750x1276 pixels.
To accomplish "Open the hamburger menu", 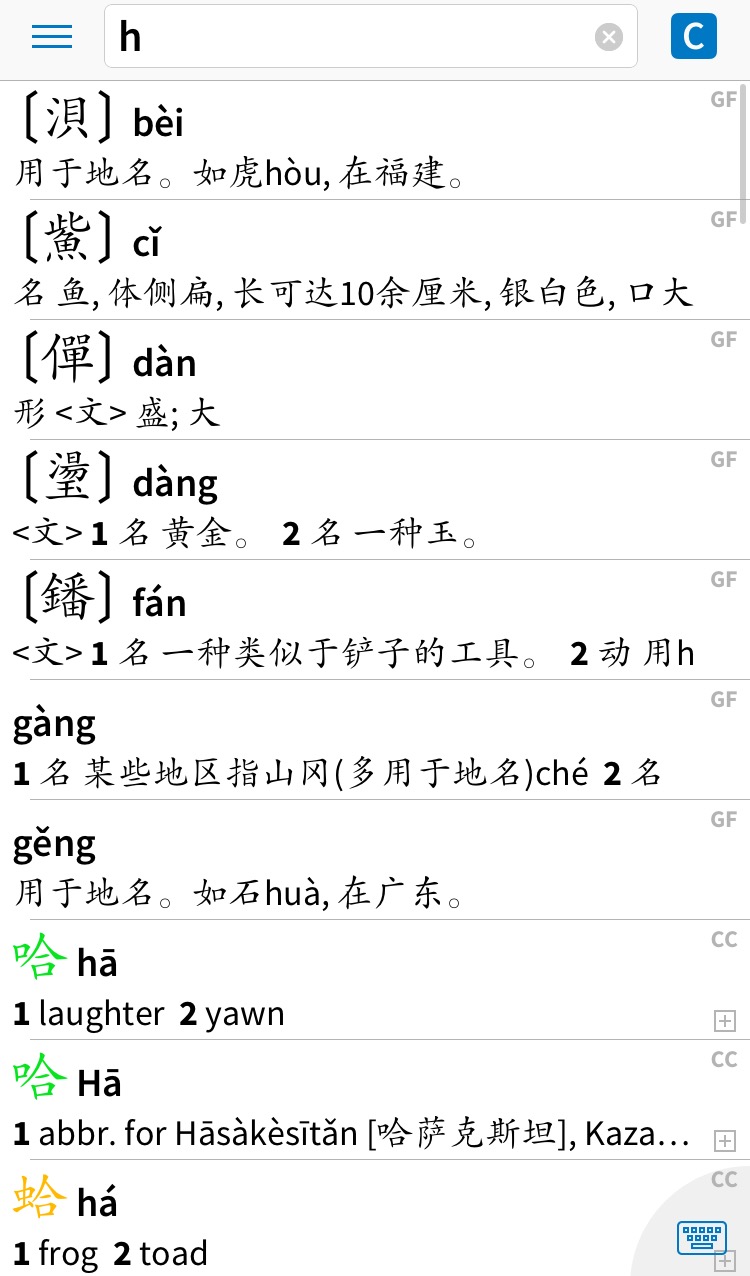I will click(52, 37).
